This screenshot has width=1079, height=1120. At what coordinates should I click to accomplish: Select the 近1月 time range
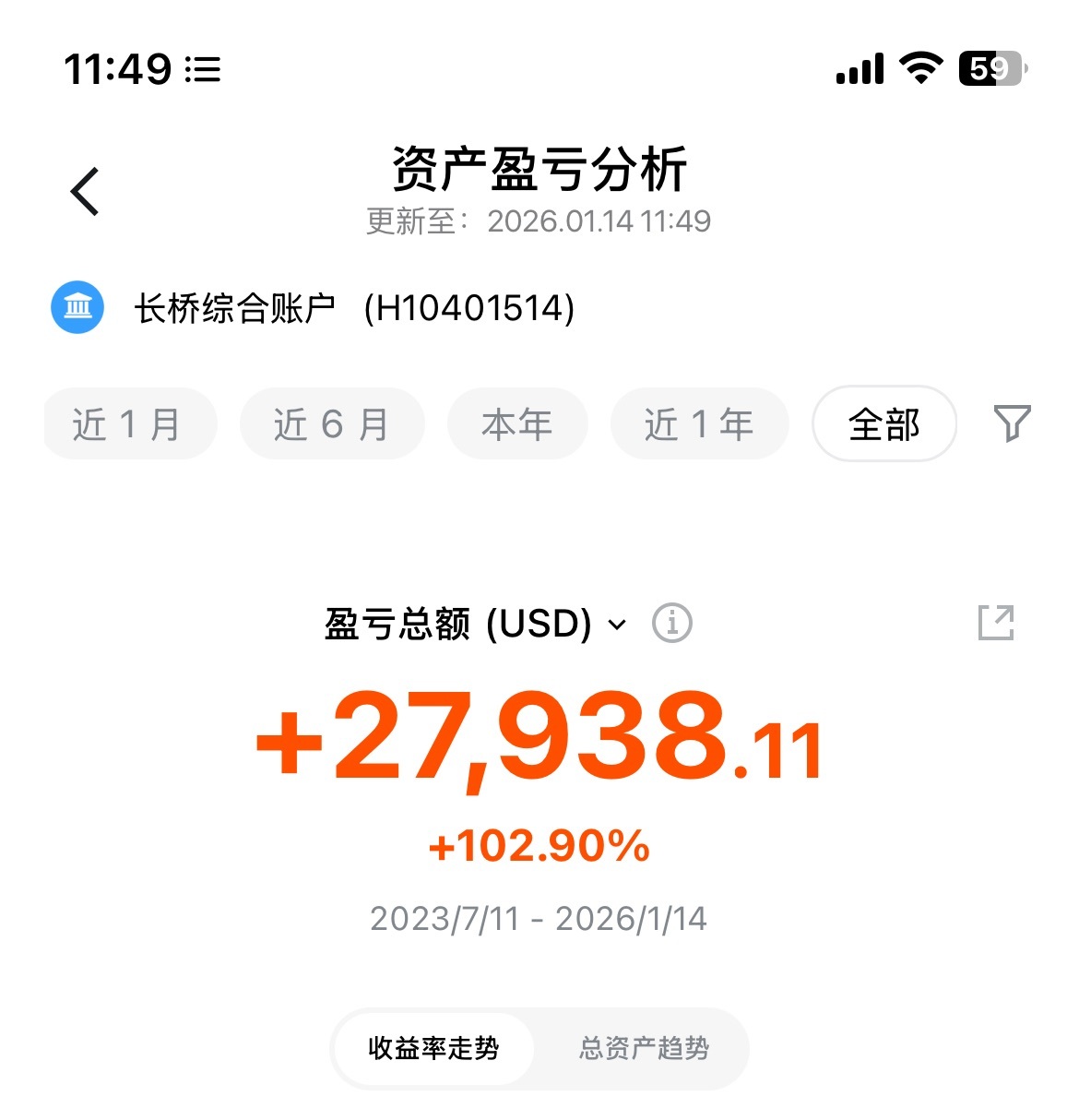(x=128, y=424)
